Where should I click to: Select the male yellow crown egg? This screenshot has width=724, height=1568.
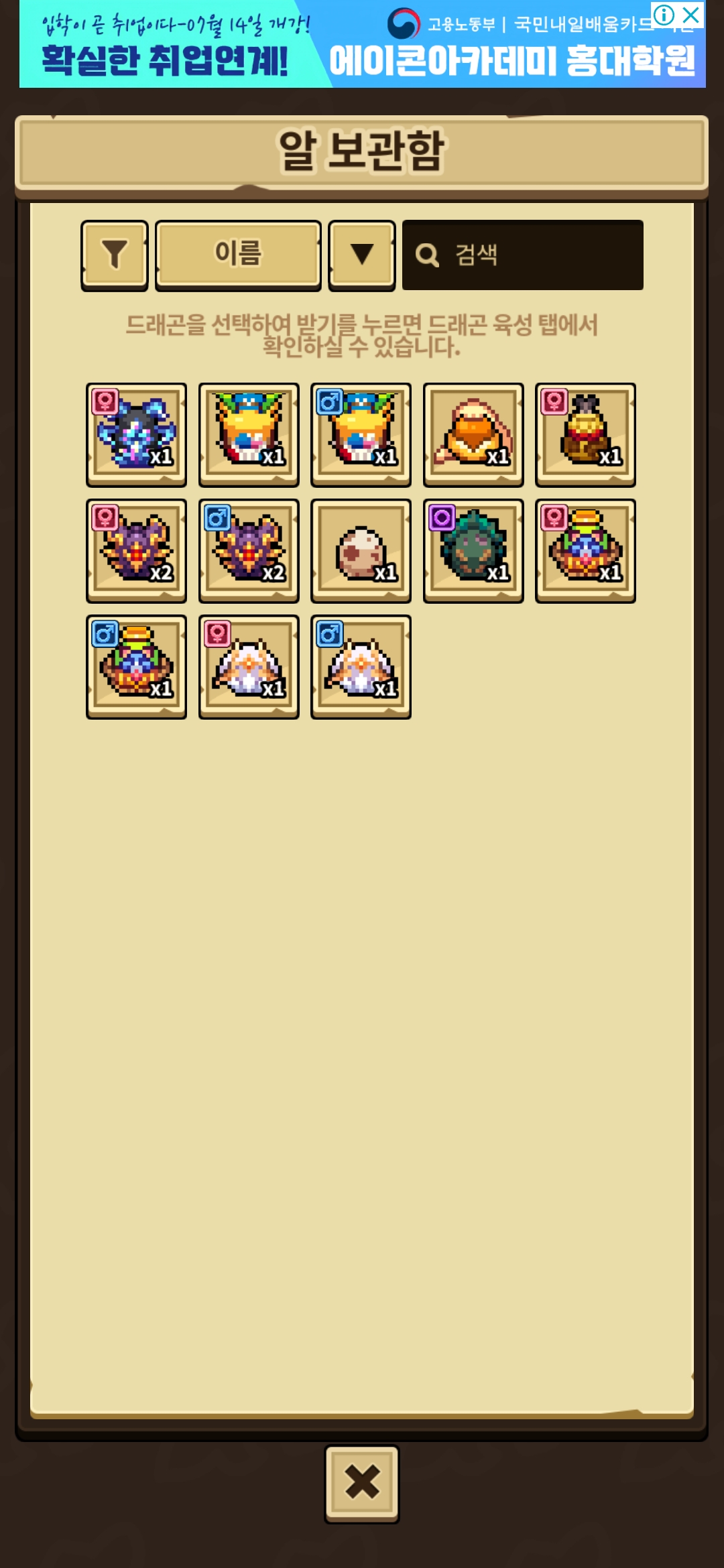click(361, 434)
